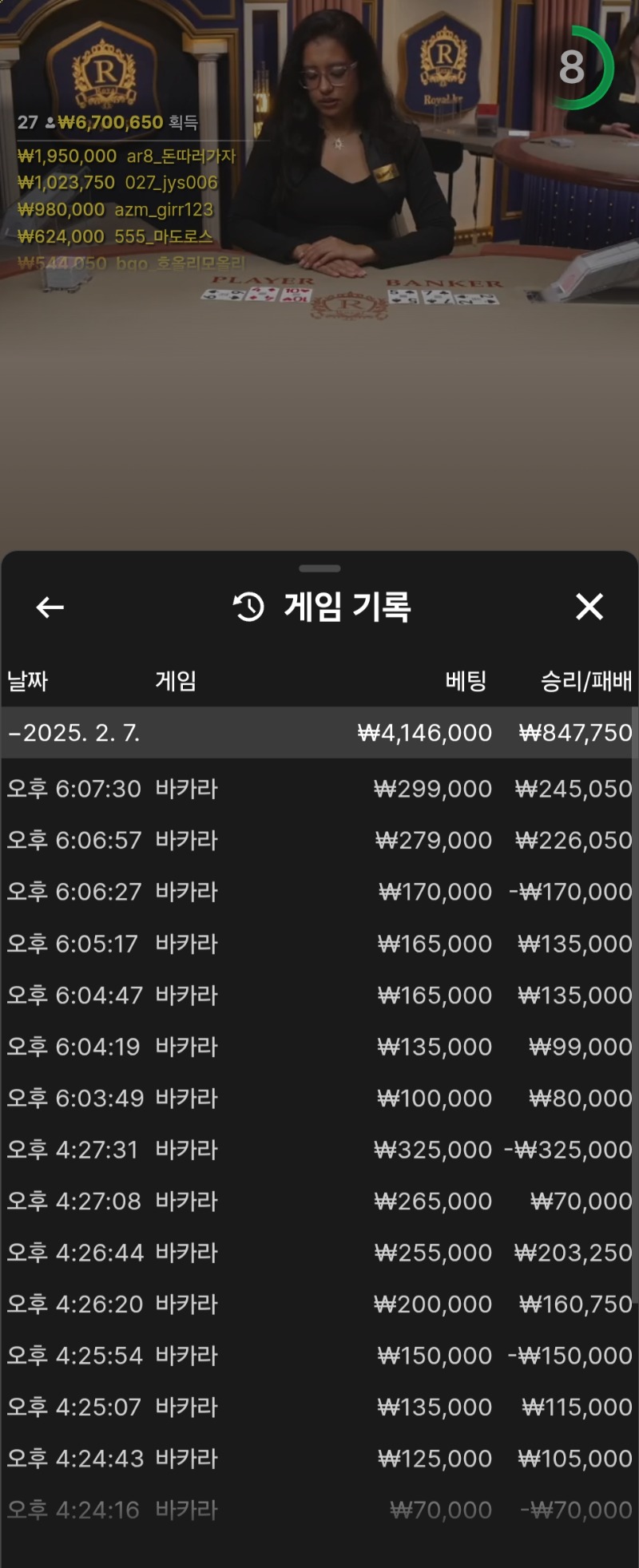The image size is (639, 1568).
Task: Collapse the 2025. 2. 7. date group
Action: click(75, 733)
